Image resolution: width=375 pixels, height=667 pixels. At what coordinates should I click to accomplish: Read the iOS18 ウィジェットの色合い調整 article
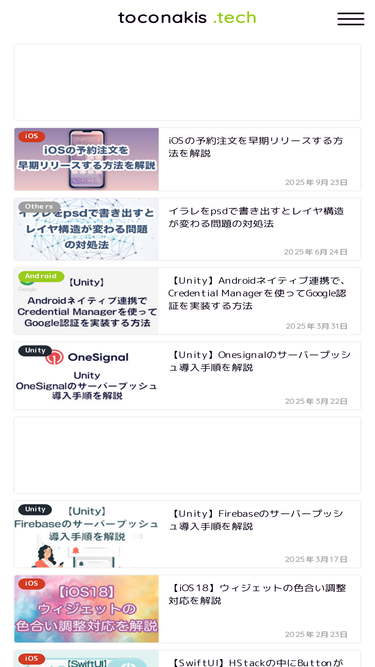click(x=188, y=609)
